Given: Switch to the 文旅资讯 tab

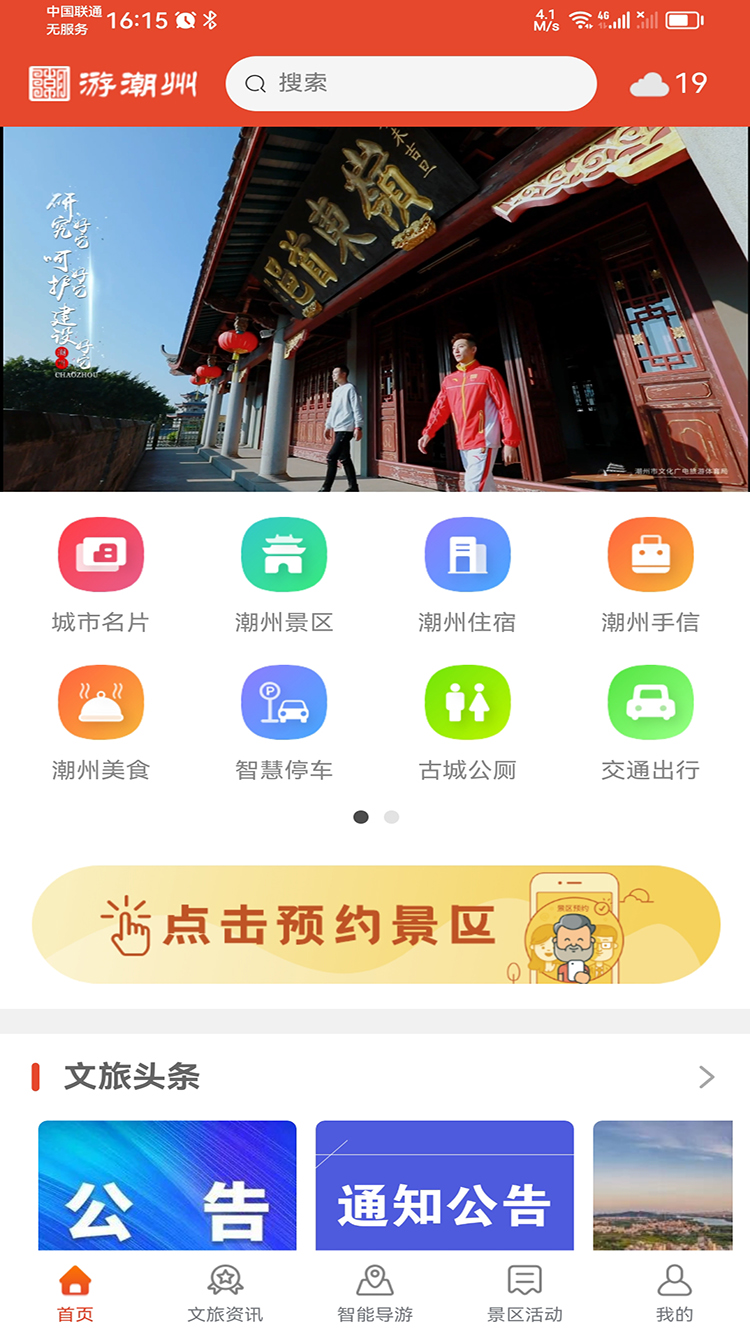Looking at the screenshot, I should coord(225,1295).
